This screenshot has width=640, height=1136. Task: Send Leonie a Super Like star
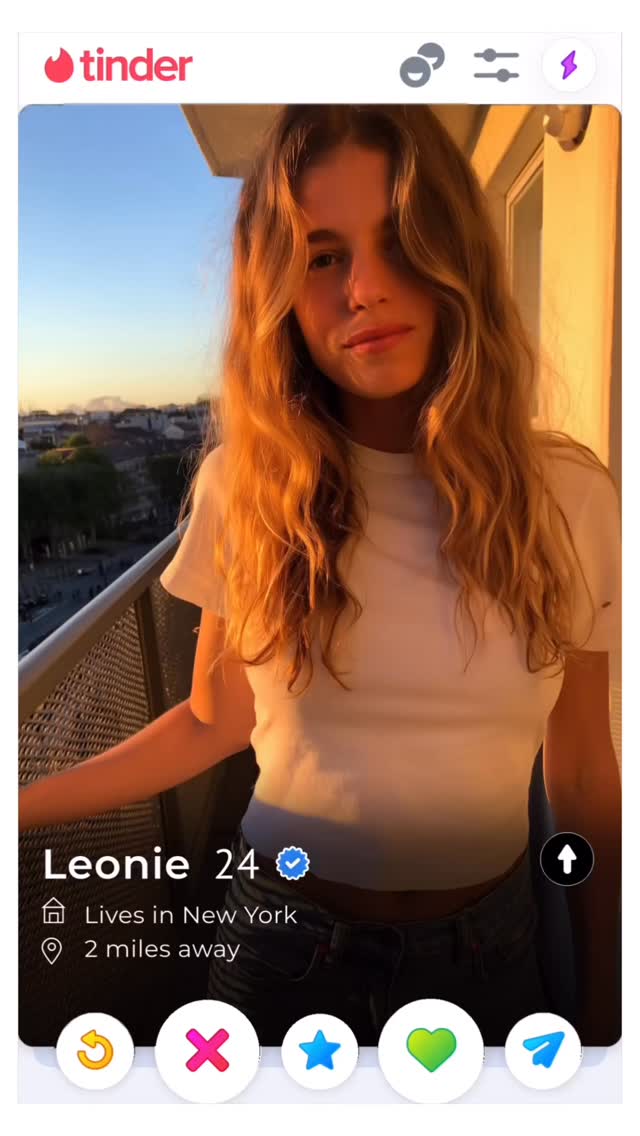pyautogui.click(x=320, y=1051)
